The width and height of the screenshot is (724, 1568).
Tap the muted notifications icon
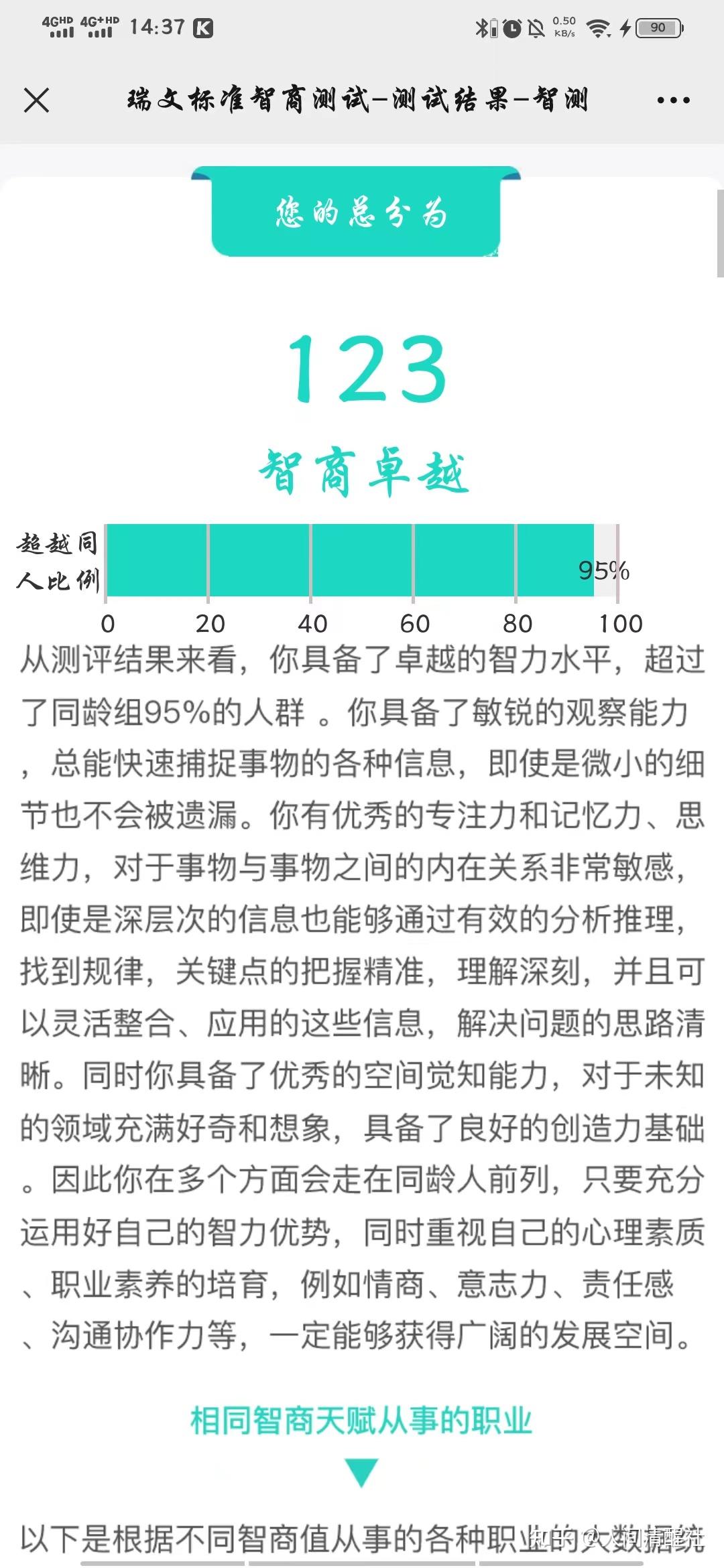[534, 28]
